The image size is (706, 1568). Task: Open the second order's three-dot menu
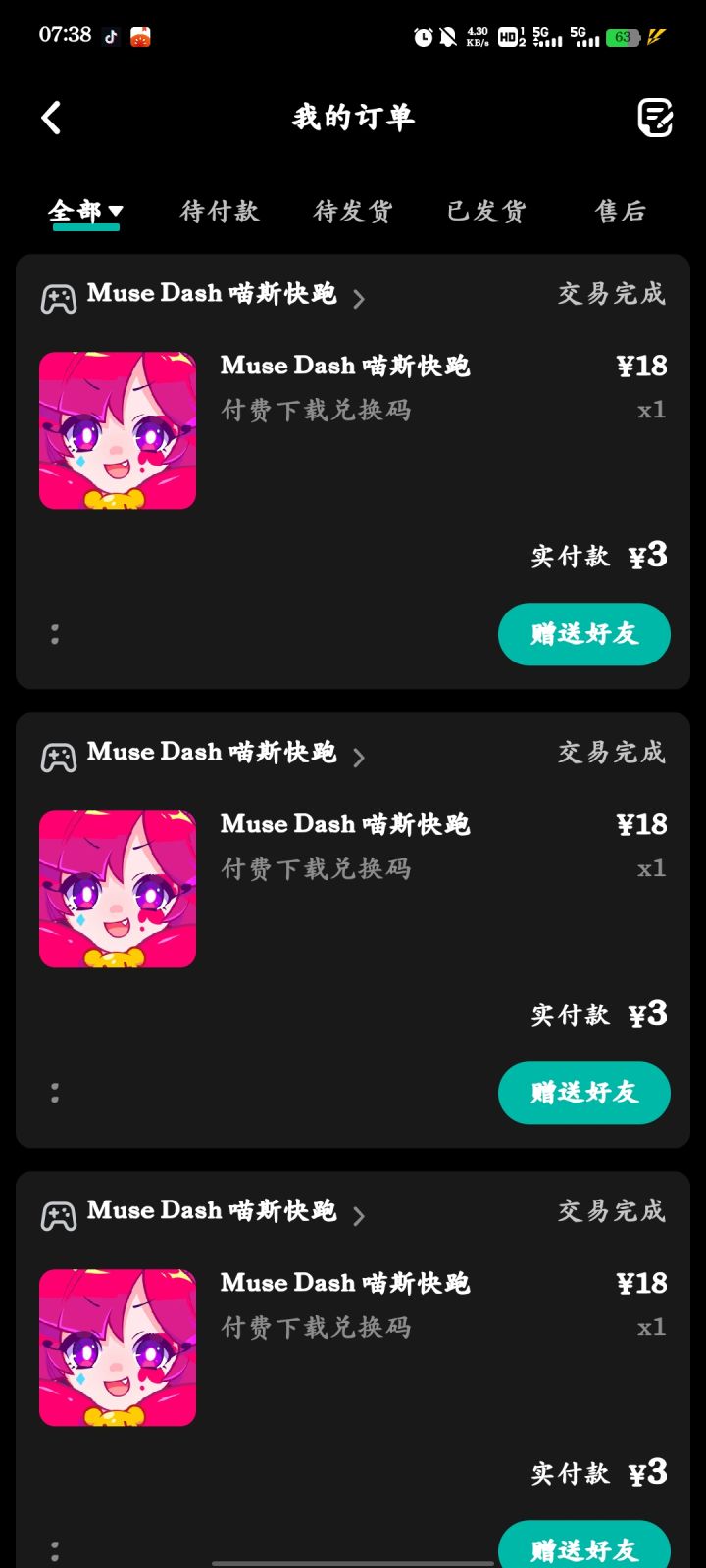[55, 1093]
